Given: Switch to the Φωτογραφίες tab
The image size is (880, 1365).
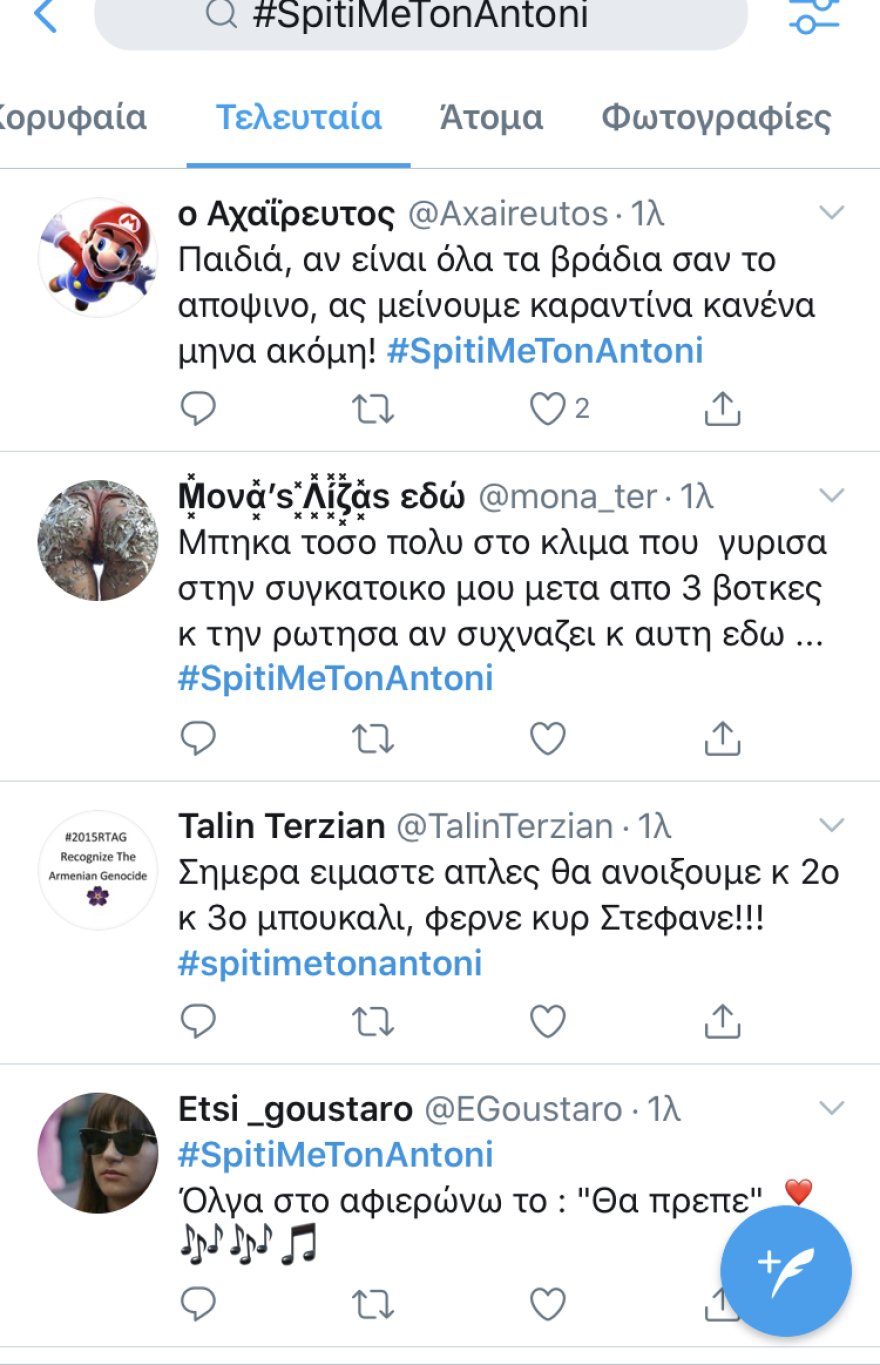Looking at the screenshot, I should pos(715,117).
